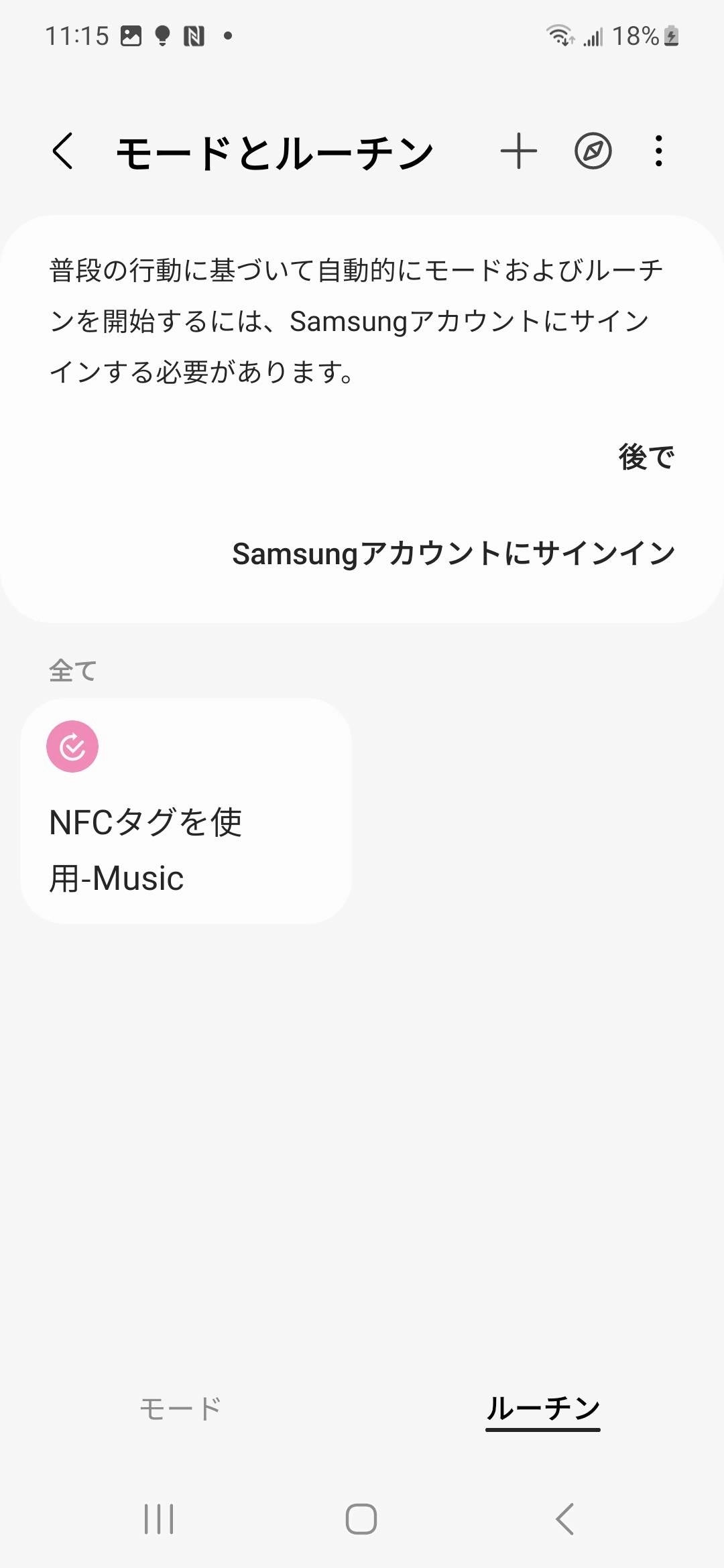Open the NFCタグを使用-Music routine card
Image resolution: width=724 pixels, height=1568 pixels.
pyautogui.click(x=186, y=811)
